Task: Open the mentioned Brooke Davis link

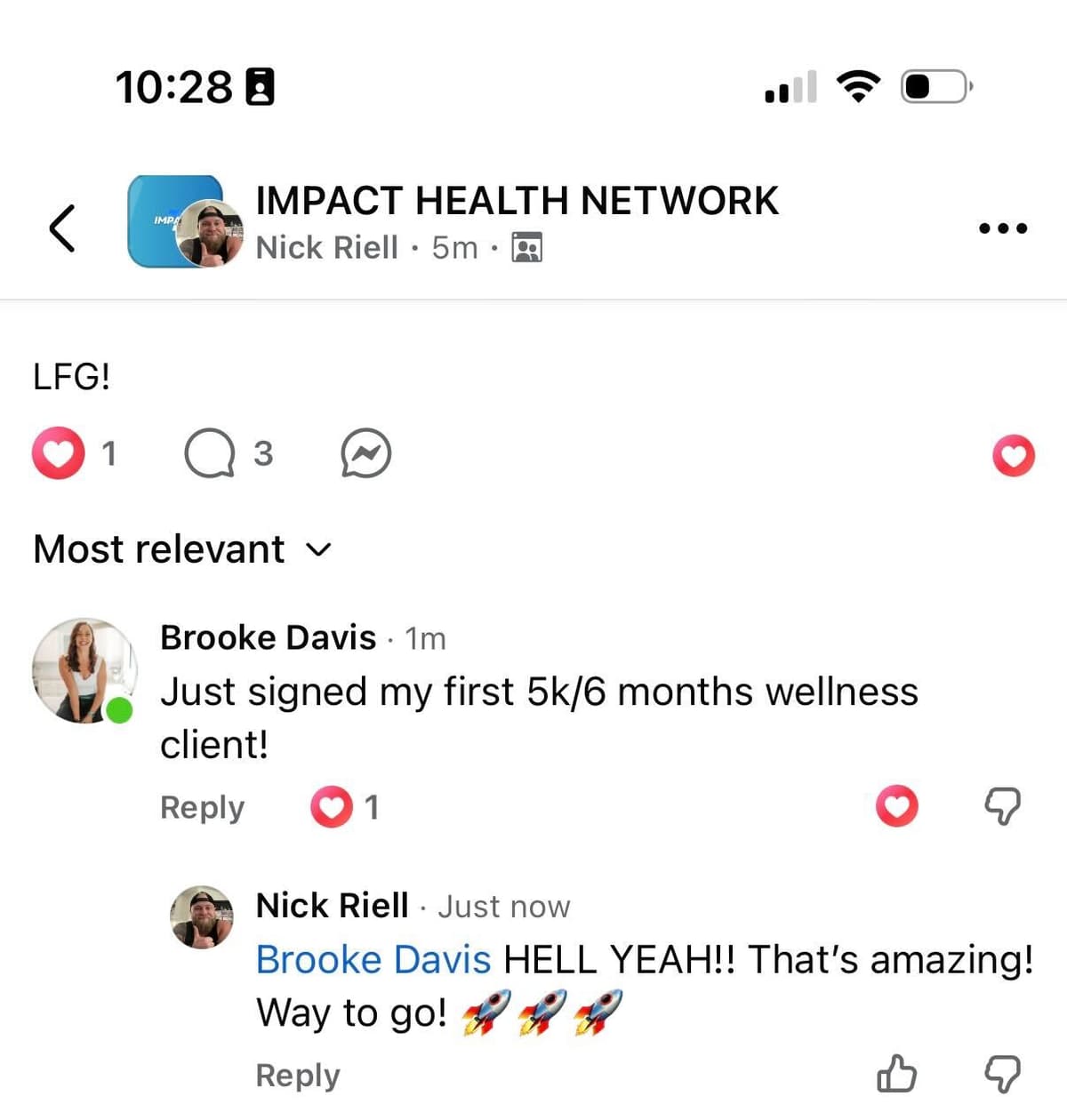Action: (x=373, y=960)
